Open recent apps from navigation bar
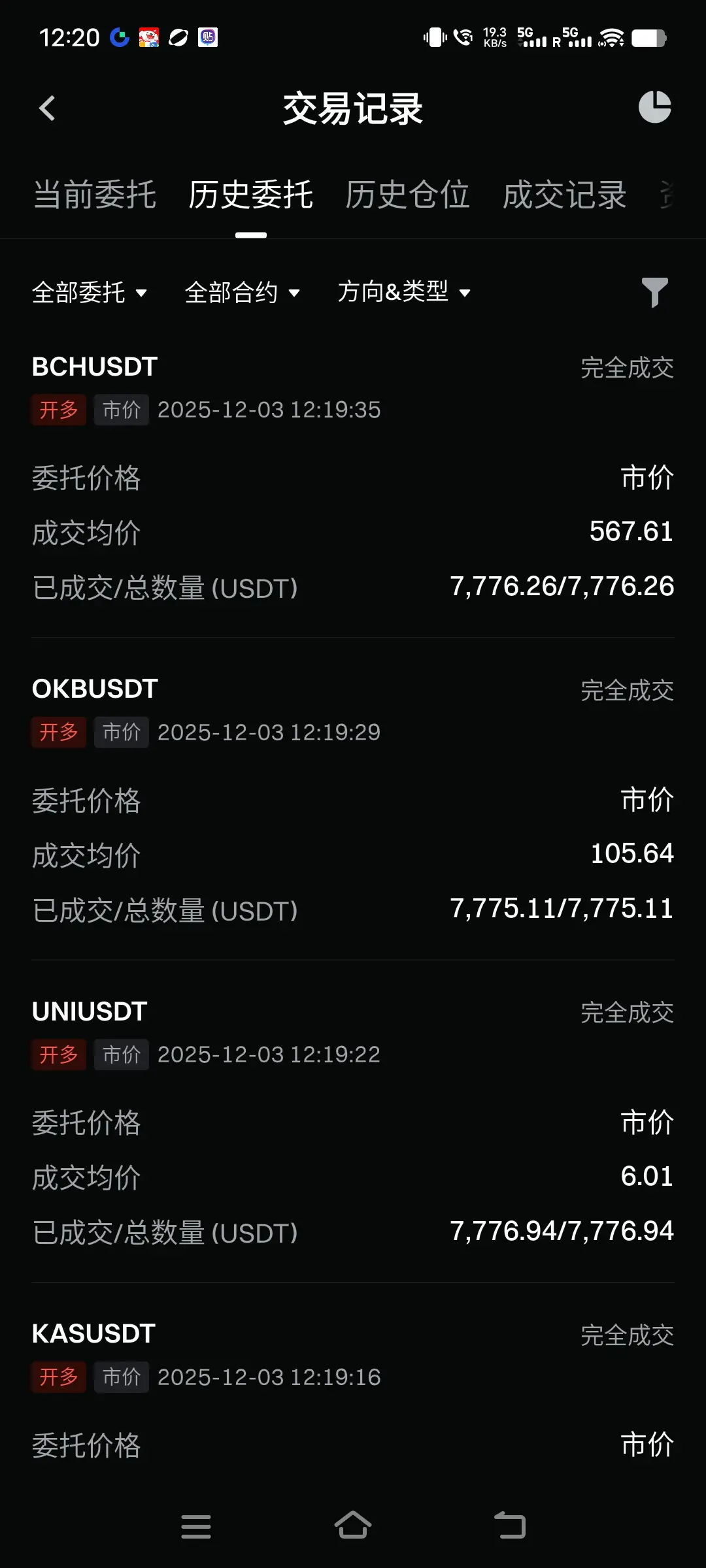Image resolution: width=706 pixels, height=1568 pixels. tap(196, 1526)
